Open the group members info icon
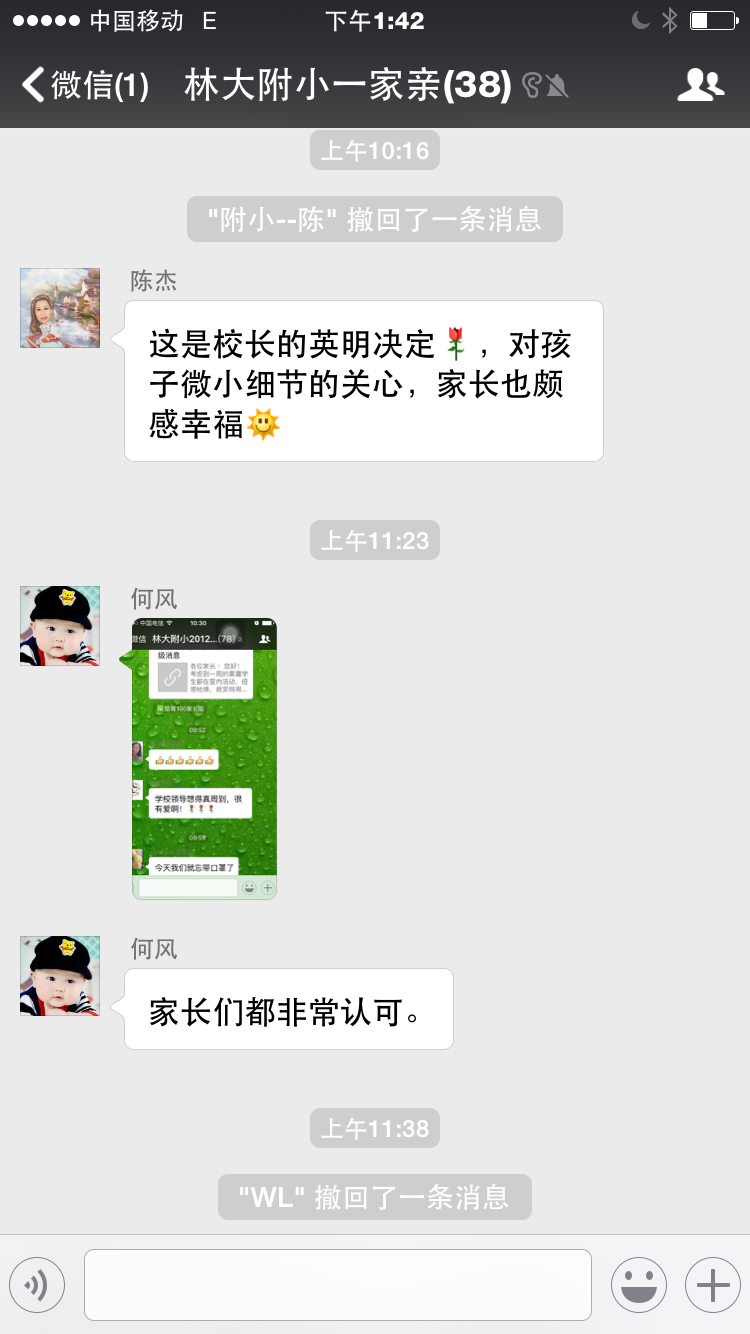The width and height of the screenshot is (750, 1334). 700,85
